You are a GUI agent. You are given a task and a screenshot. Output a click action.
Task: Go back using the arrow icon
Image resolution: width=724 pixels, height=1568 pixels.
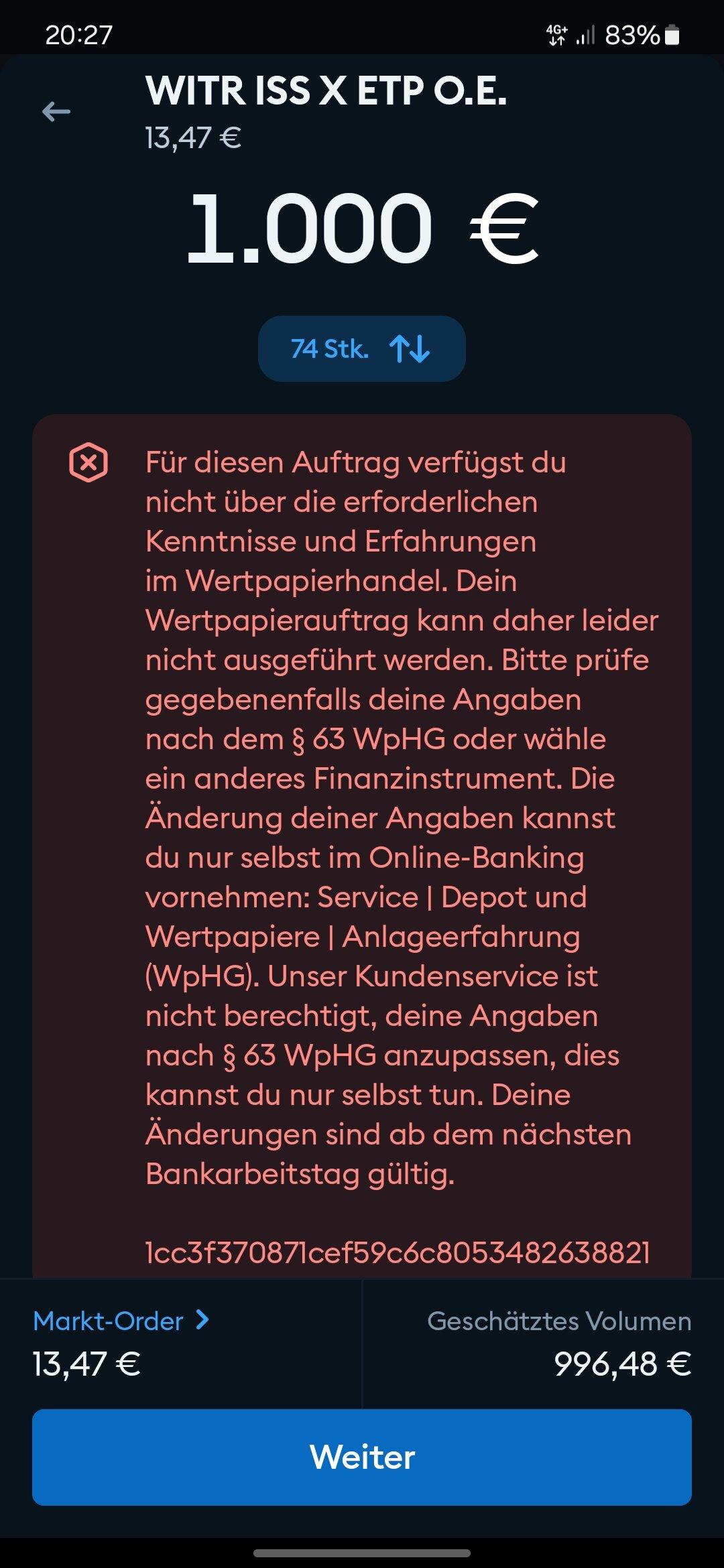tap(56, 112)
